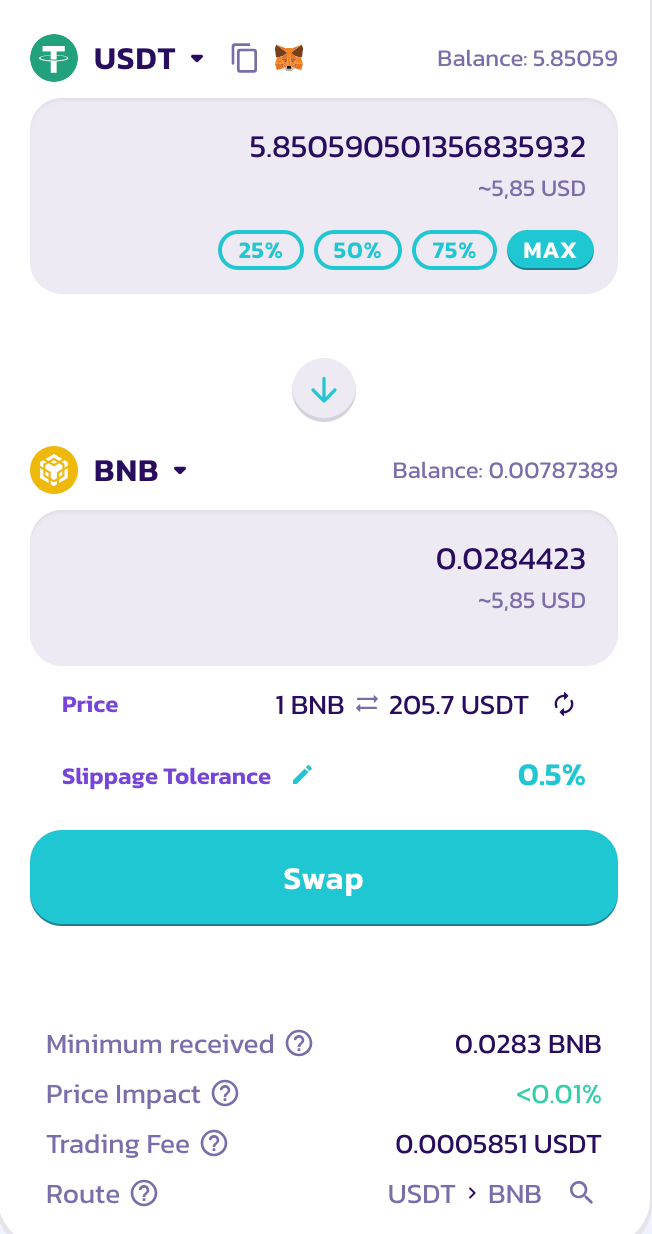Use the MAX USDT balance
This screenshot has width=652, height=1234.
coord(550,250)
